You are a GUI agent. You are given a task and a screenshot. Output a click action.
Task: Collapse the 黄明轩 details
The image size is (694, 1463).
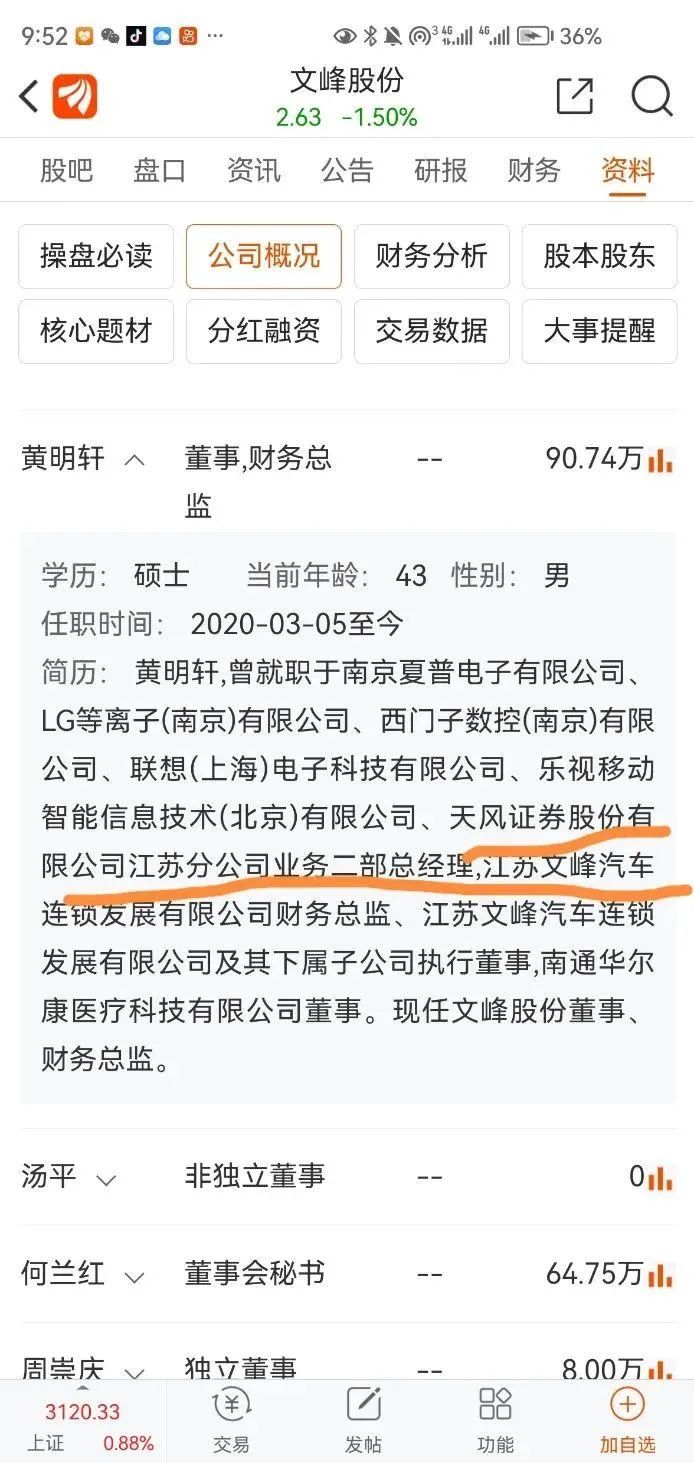pos(134,460)
